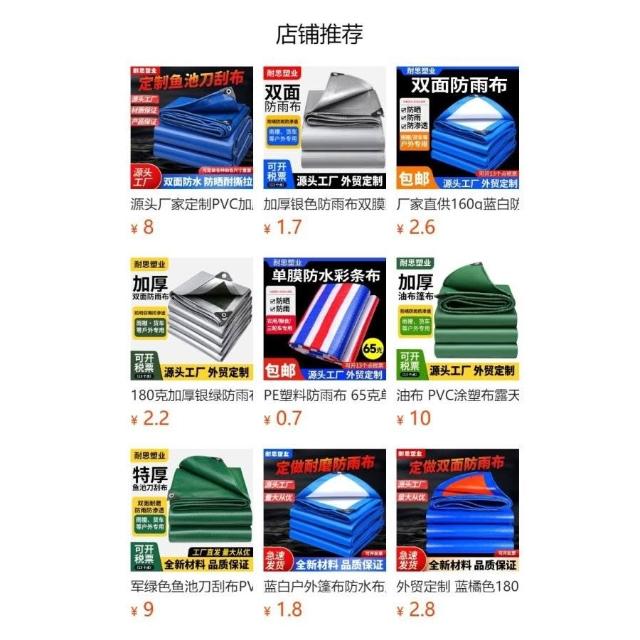Select the 180克加厚银绿防雨布 item

pyautogui.click(x=191, y=319)
